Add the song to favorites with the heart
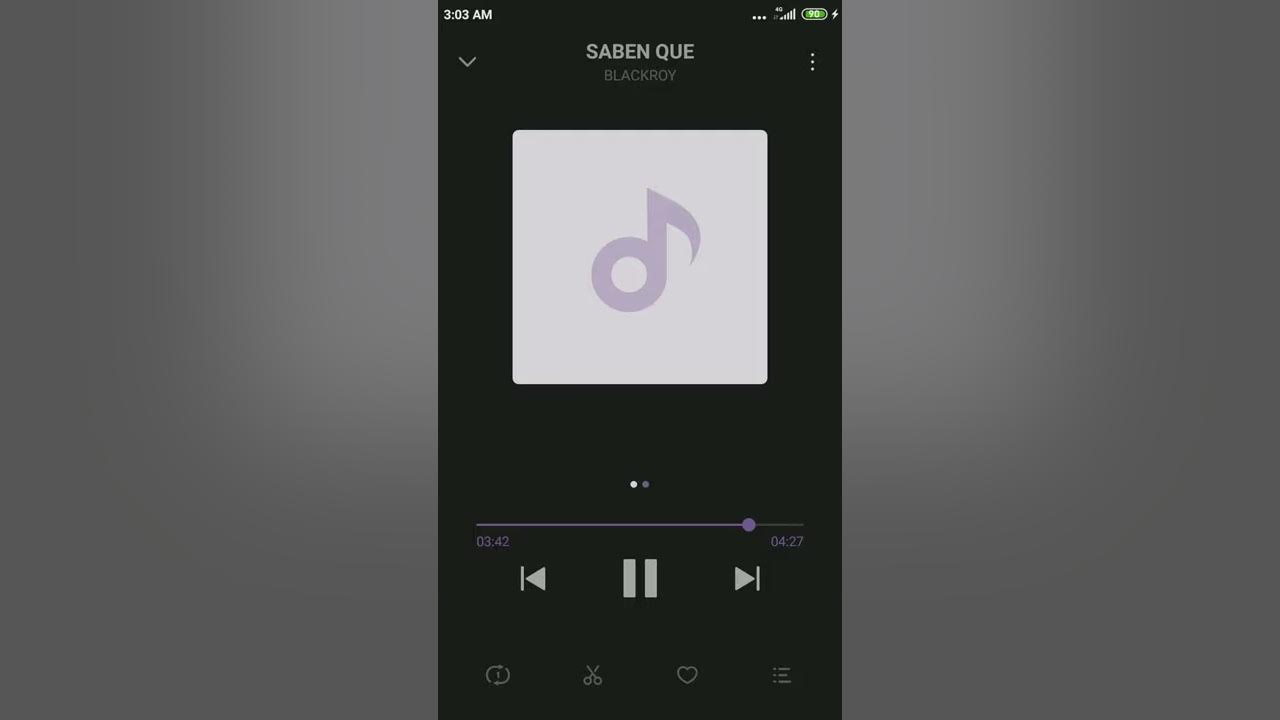Screen dimensions: 1280x720 (687, 675)
